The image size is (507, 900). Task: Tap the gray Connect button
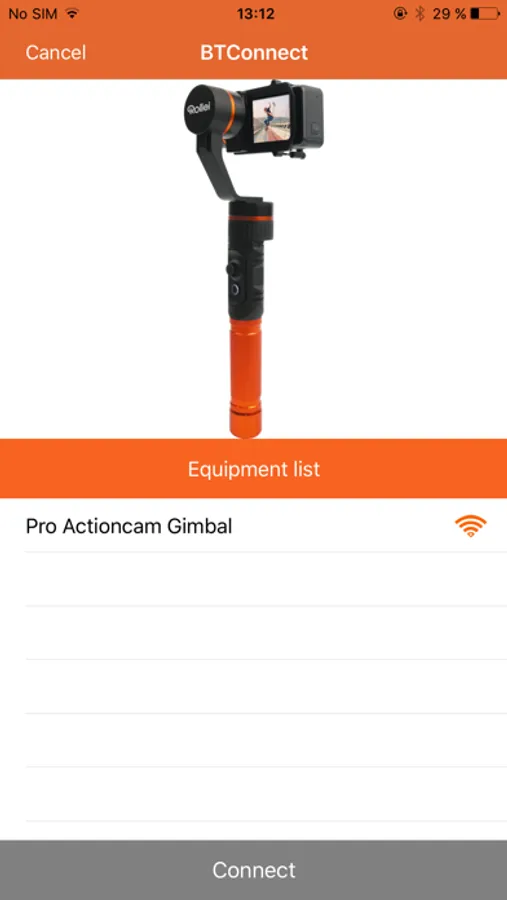253,870
